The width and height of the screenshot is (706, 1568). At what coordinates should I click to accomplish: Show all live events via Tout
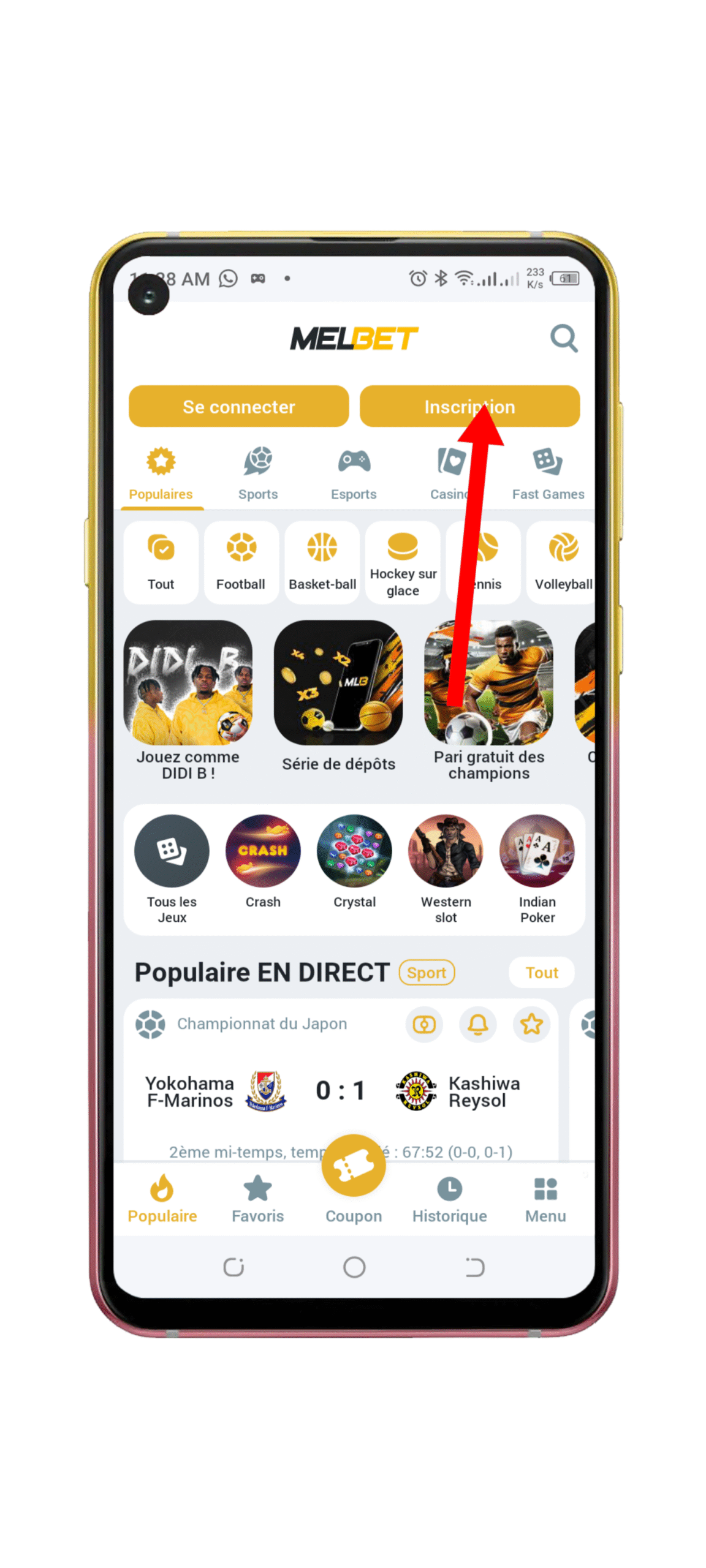(x=541, y=972)
